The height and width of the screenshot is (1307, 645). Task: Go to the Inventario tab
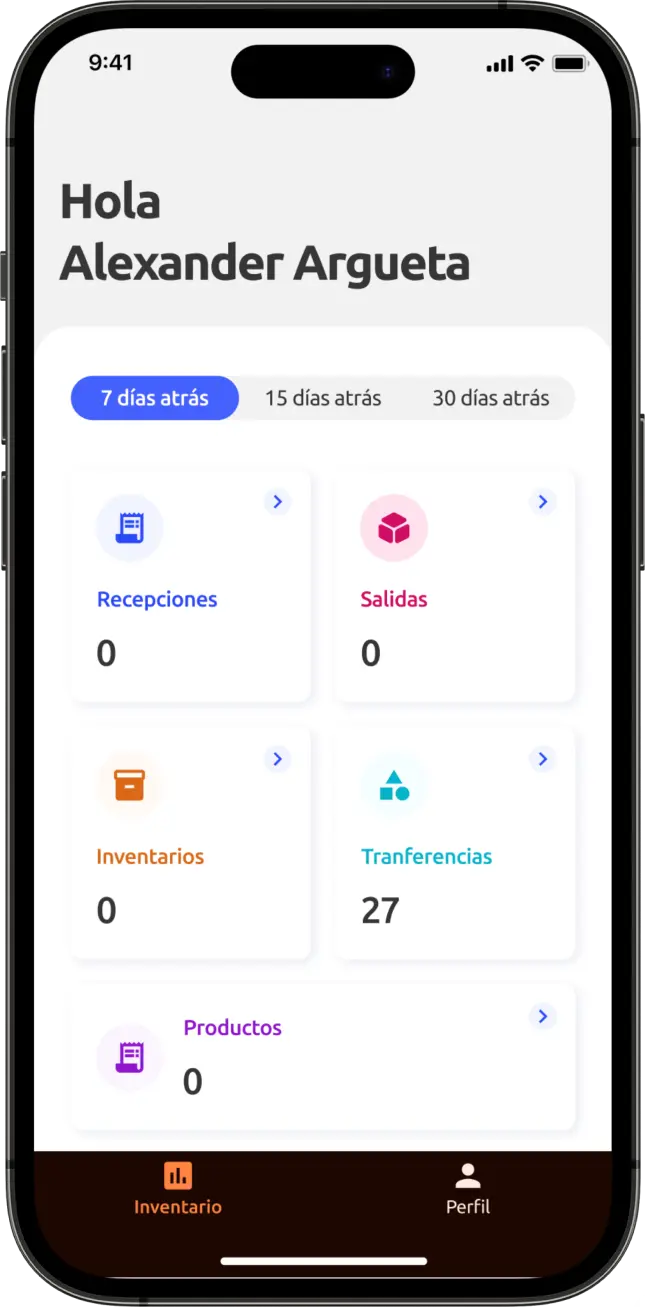pos(178,1188)
